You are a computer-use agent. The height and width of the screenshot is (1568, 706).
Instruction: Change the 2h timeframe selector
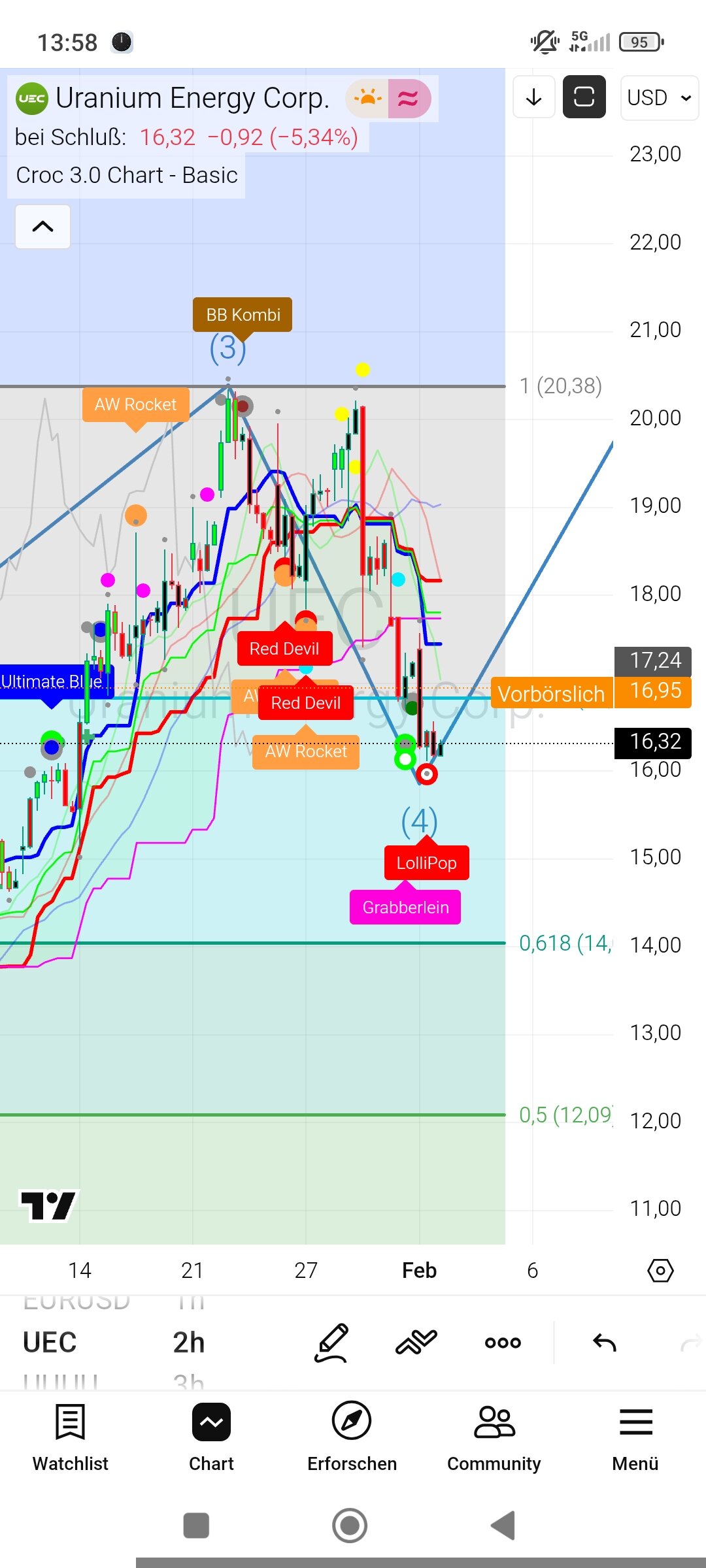(188, 1343)
